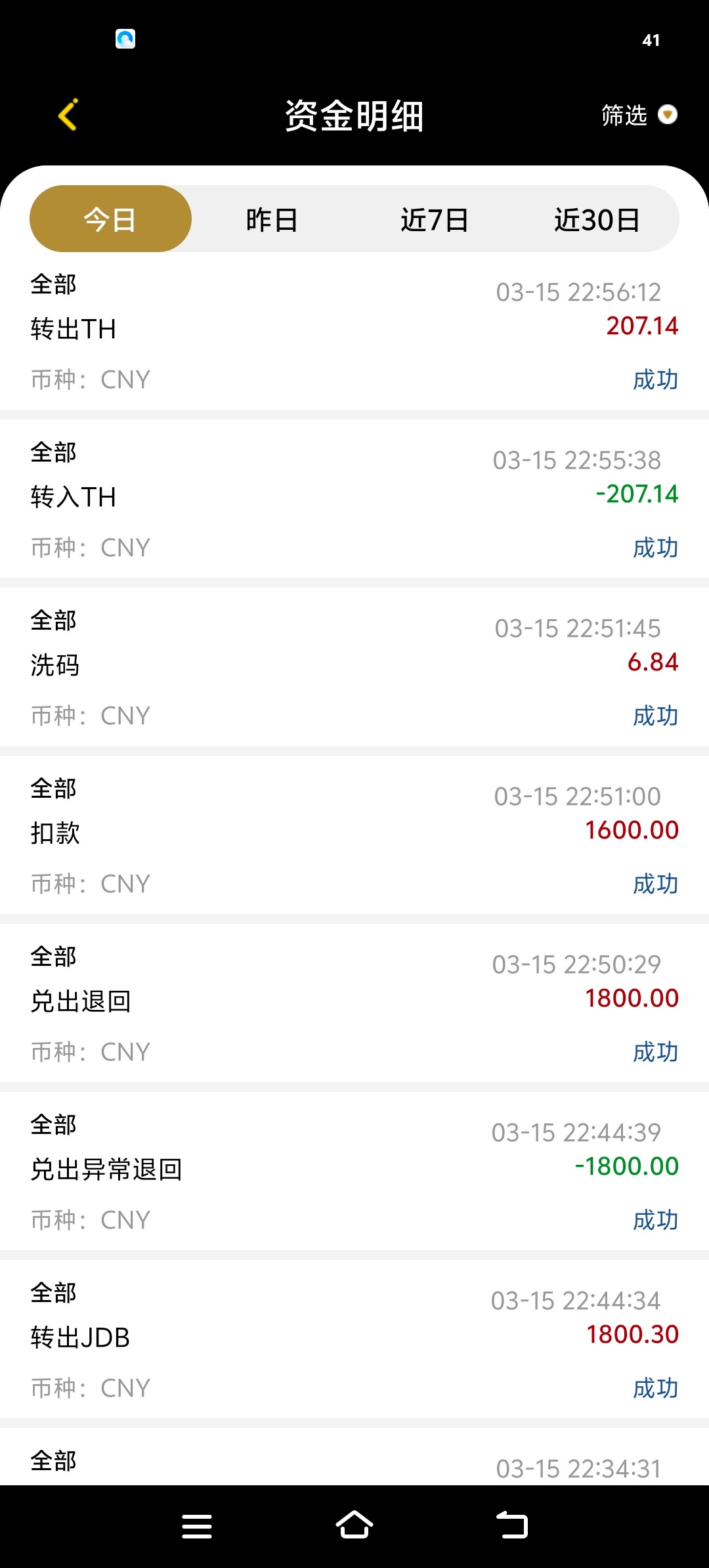This screenshot has height=1568, width=709.
Task: Tap the system home button
Action: [x=354, y=1525]
